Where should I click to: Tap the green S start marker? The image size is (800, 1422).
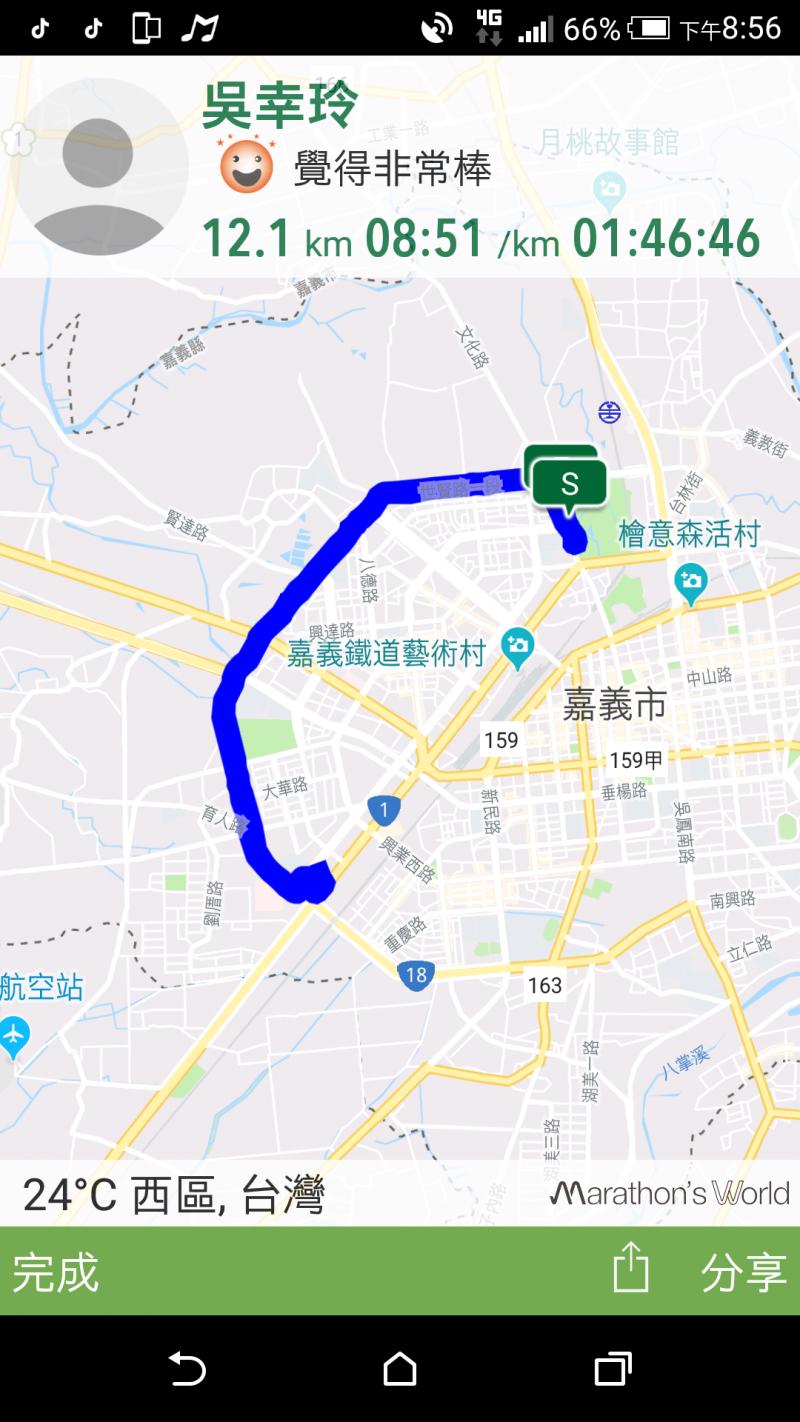pos(569,484)
